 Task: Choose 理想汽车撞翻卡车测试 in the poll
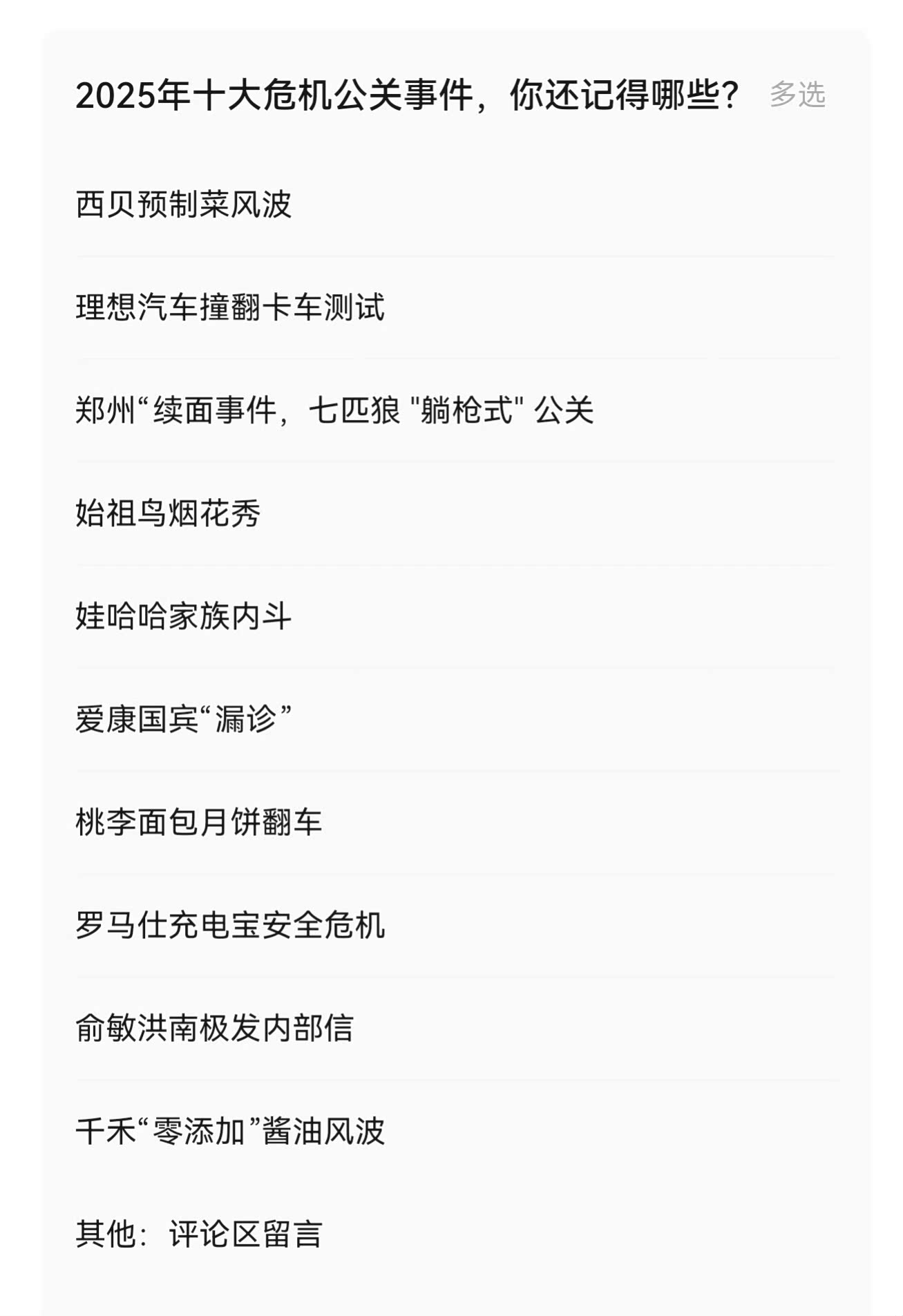(x=230, y=307)
